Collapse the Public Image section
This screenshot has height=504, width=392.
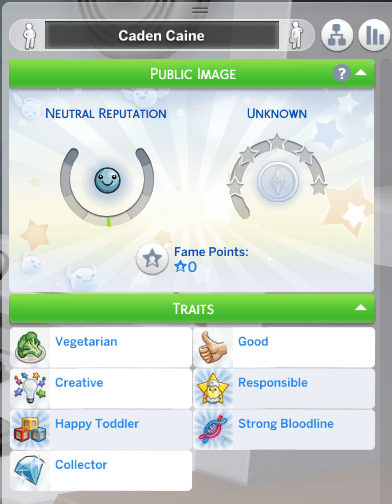(x=361, y=73)
